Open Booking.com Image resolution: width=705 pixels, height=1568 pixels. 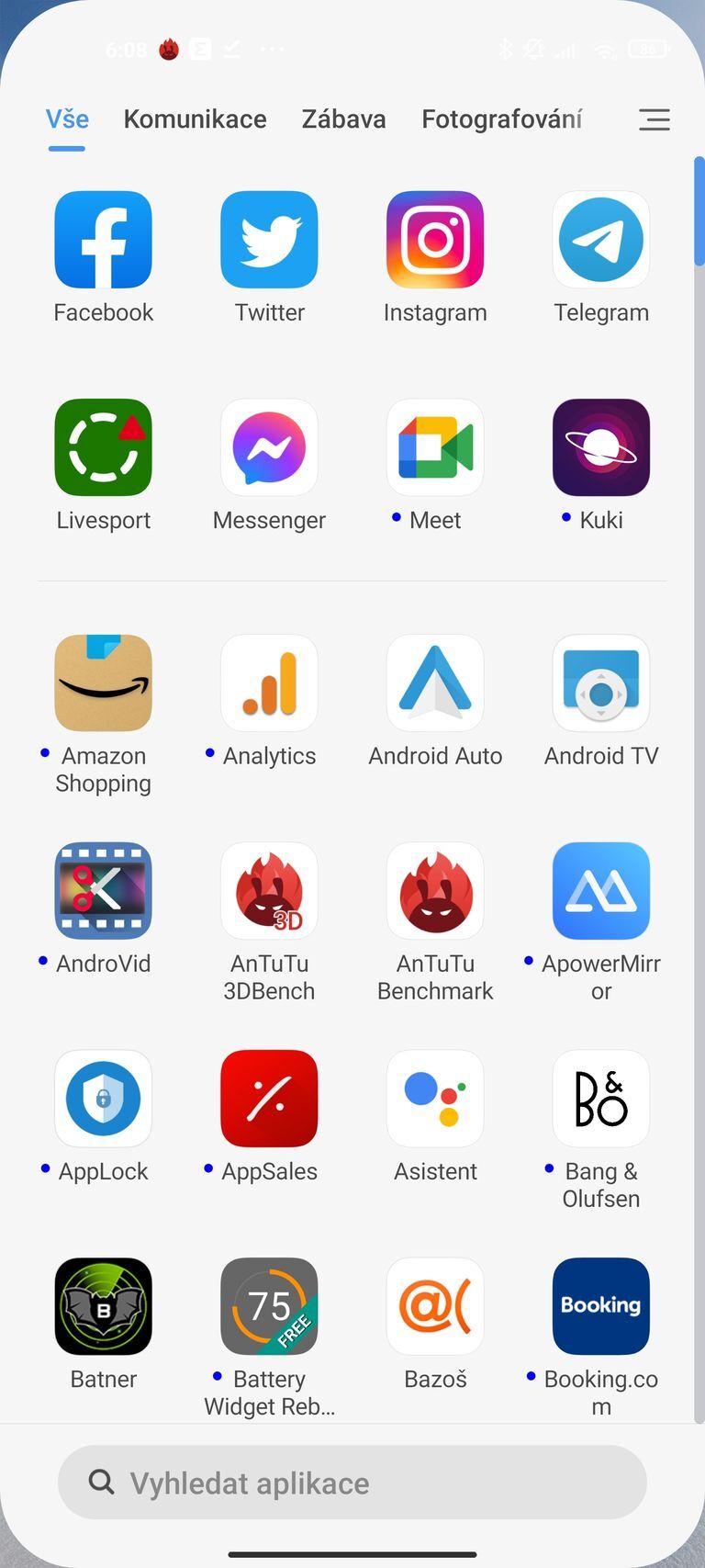[601, 1306]
